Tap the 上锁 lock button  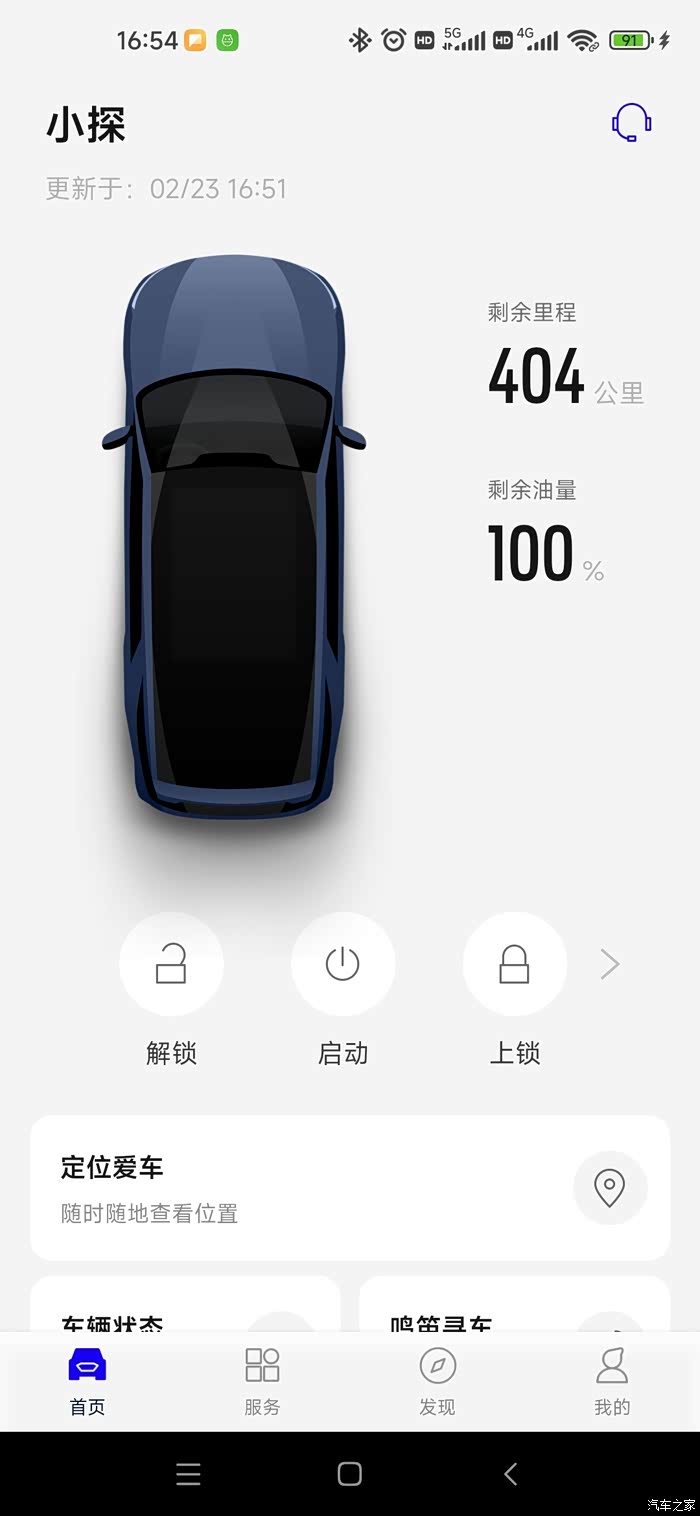514,964
